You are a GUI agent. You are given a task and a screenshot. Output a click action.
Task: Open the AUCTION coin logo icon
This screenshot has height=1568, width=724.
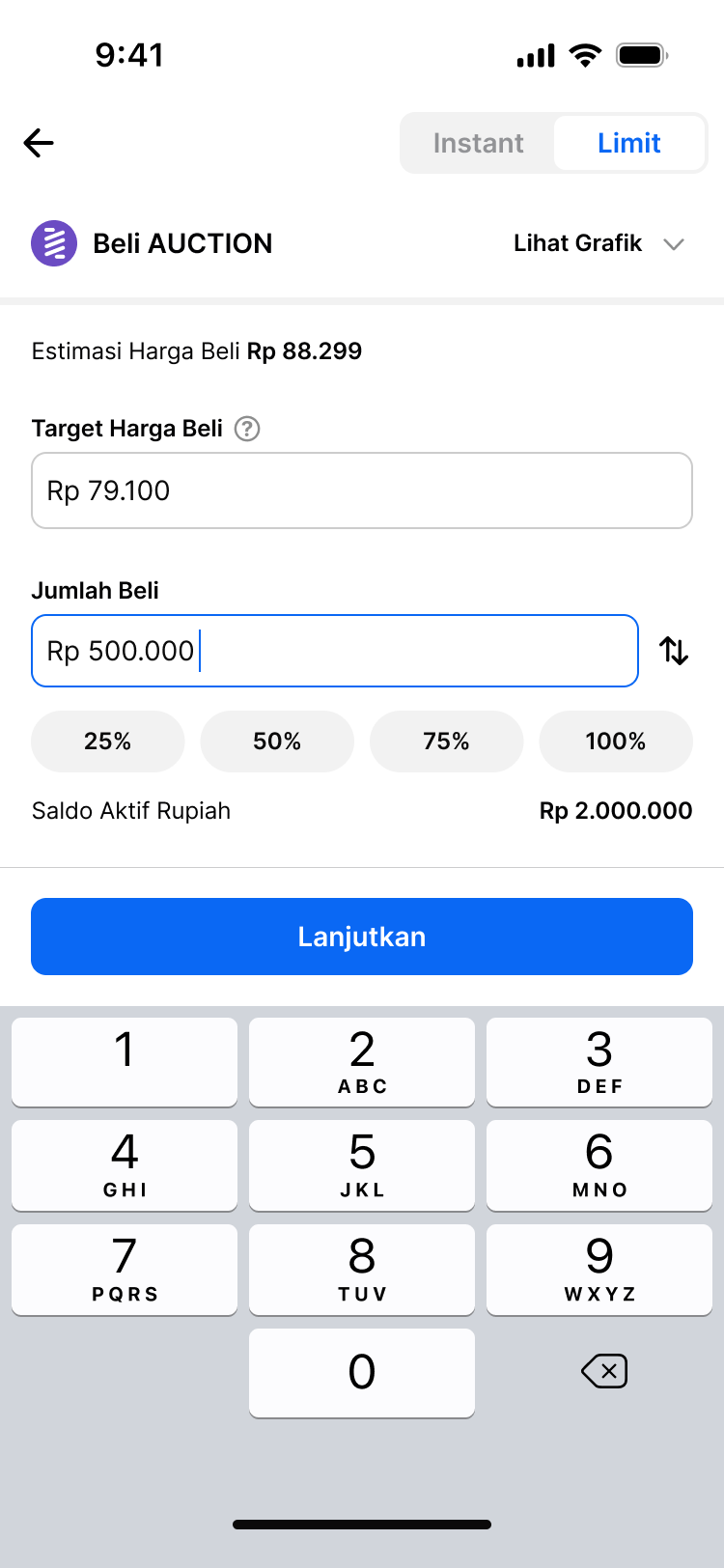tap(54, 243)
